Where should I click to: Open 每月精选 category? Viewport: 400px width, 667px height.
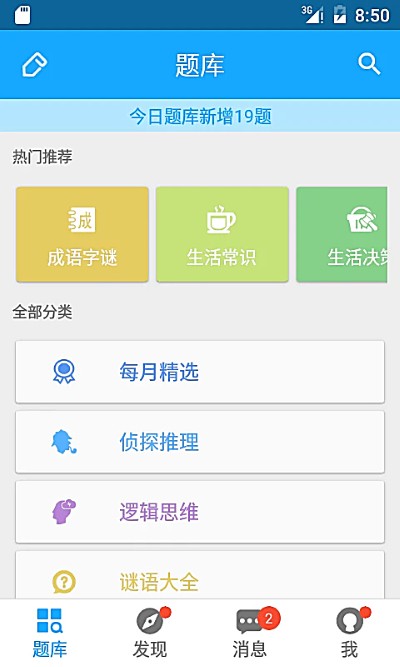pyautogui.click(x=200, y=372)
